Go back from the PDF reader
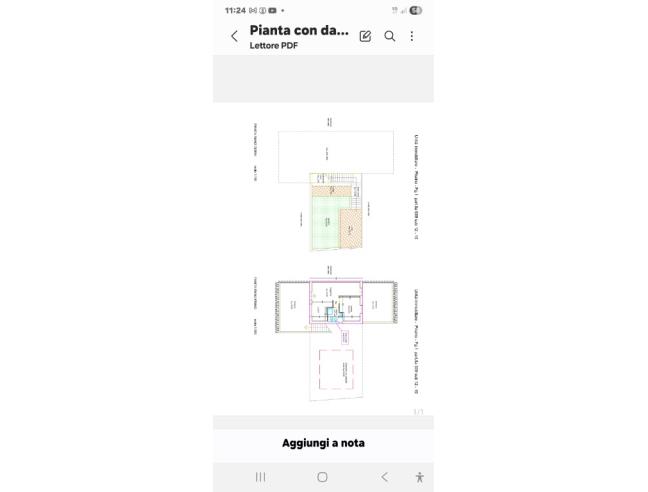 pos(234,36)
